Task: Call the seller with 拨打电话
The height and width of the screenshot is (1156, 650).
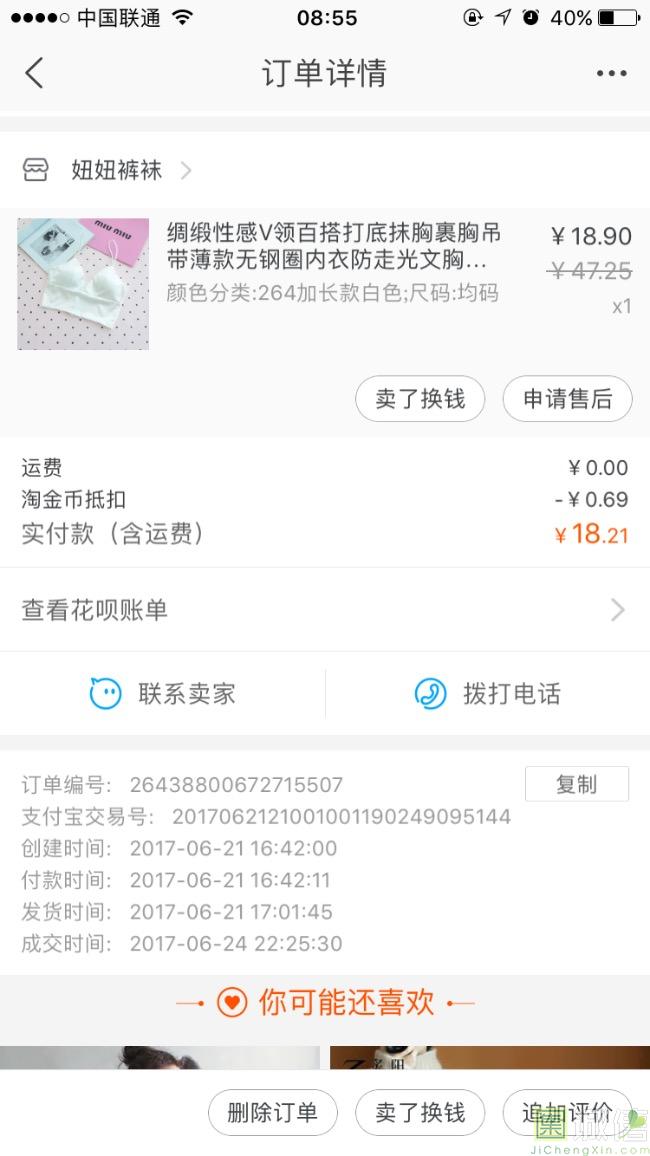Action: click(x=488, y=694)
